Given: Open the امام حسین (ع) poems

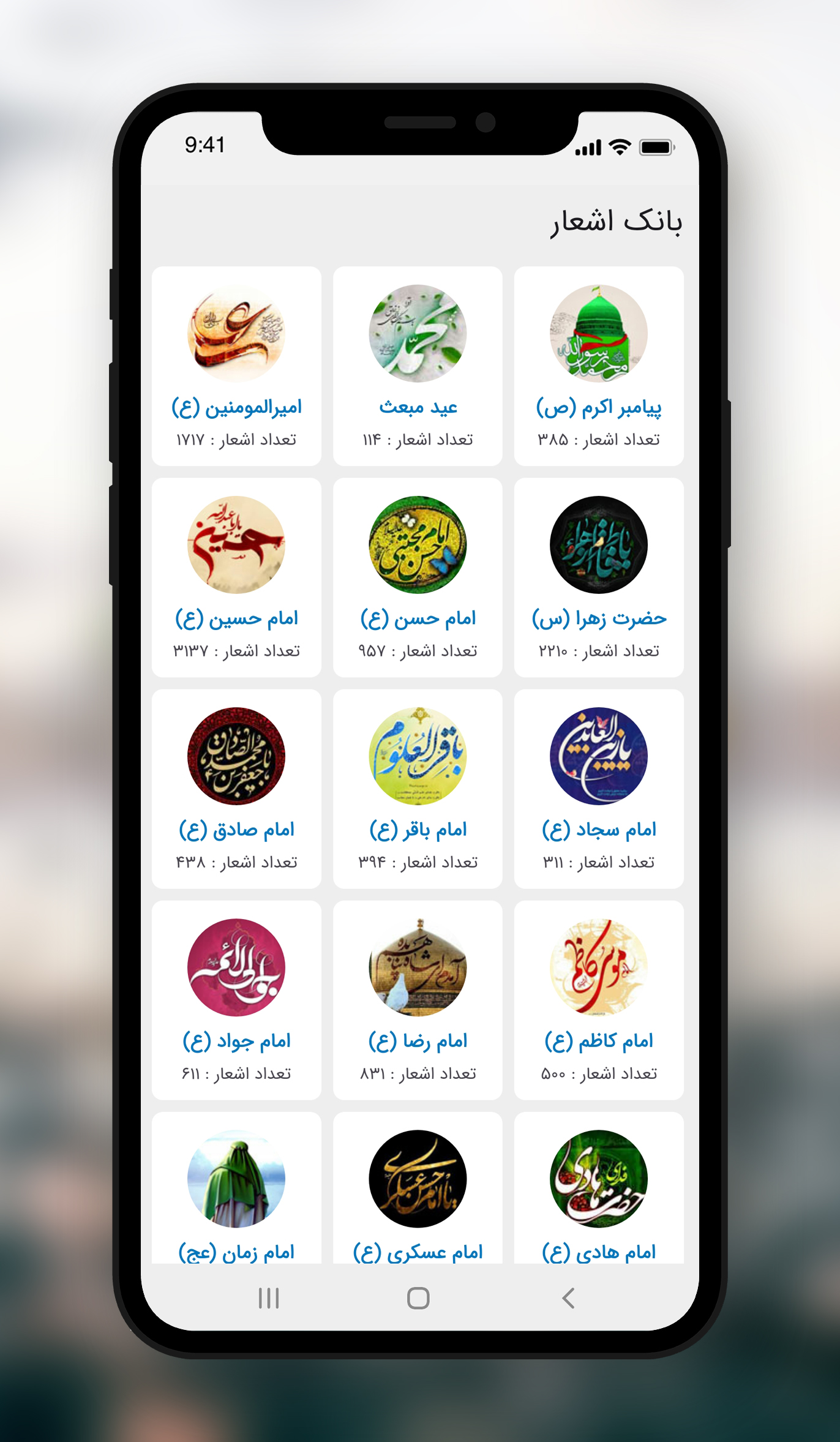Looking at the screenshot, I should point(236,577).
